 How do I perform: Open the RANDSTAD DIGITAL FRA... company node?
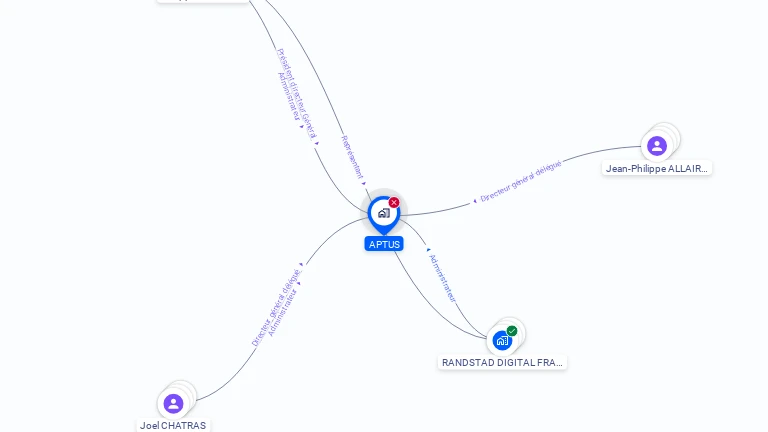pyautogui.click(x=502, y=340)
